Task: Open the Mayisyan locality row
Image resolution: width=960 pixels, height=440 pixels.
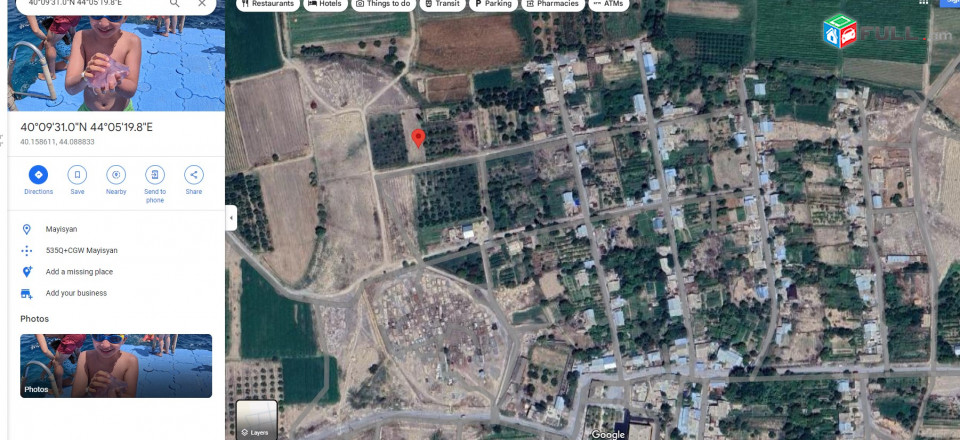Action: coord(61,229)
